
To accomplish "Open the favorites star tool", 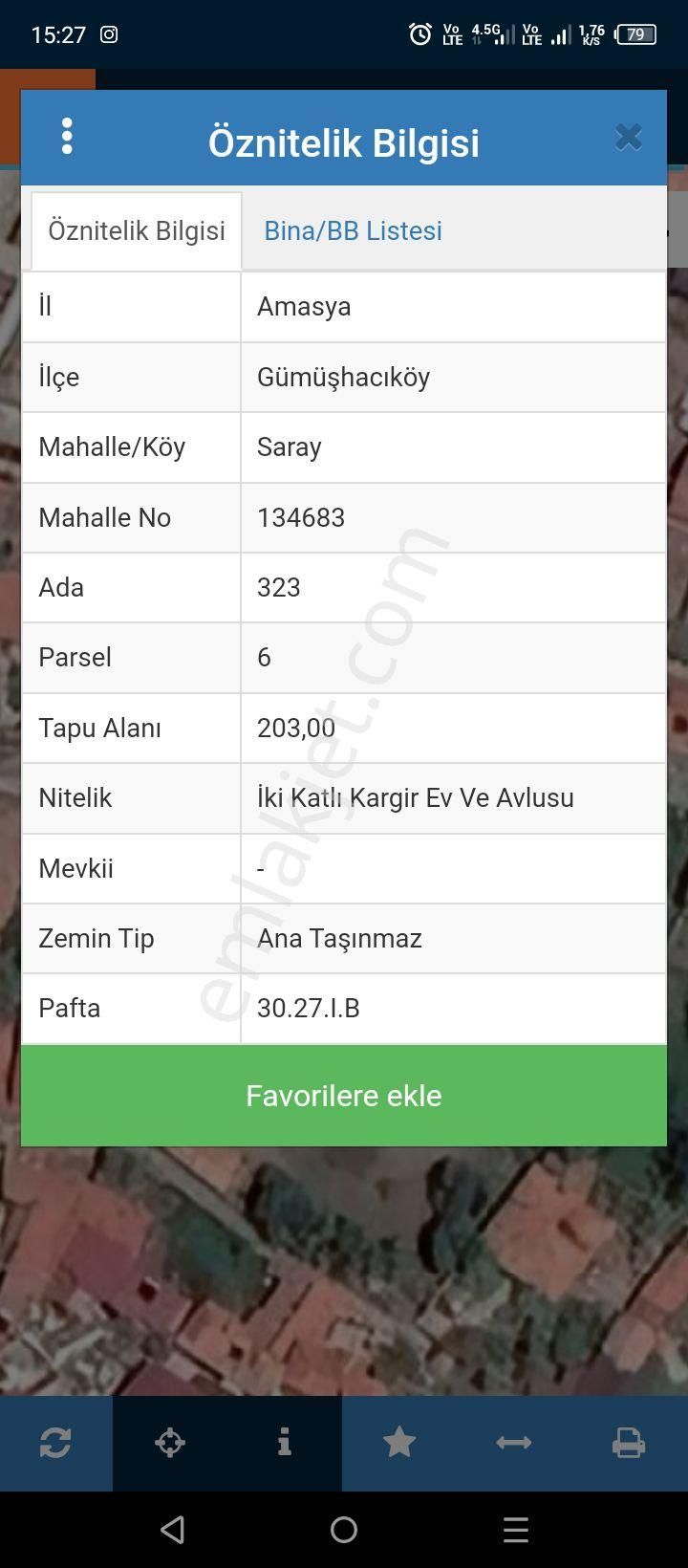I will coord(399,1443).
